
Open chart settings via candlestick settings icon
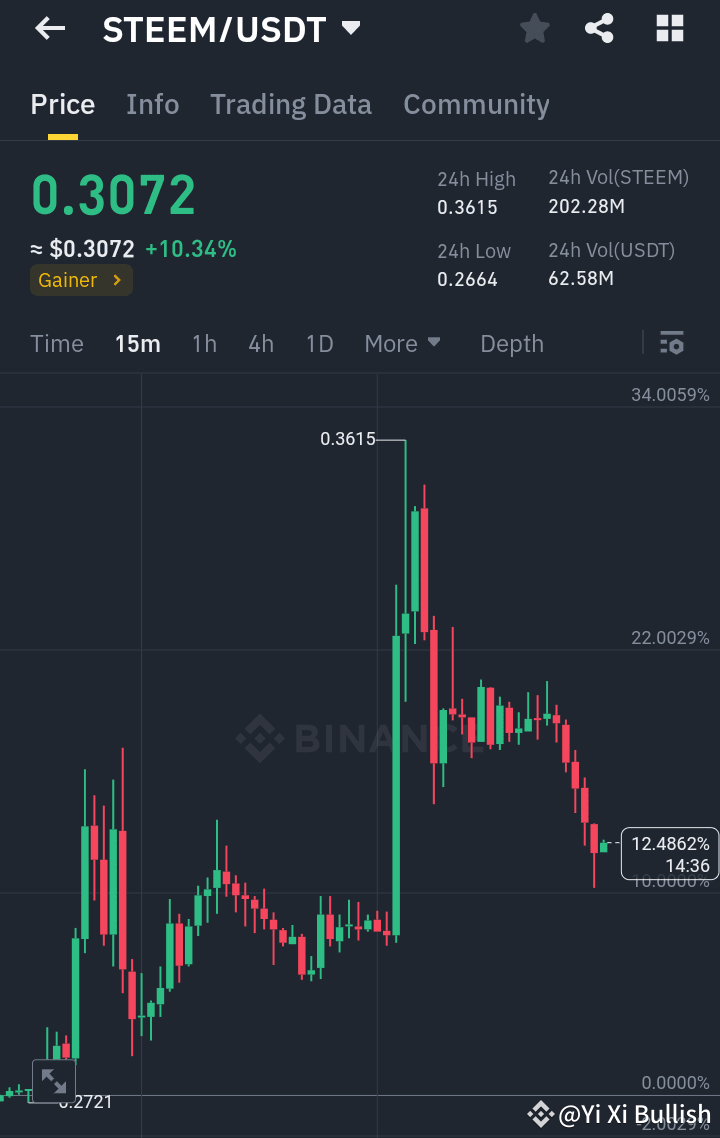(x=671, y=343)
